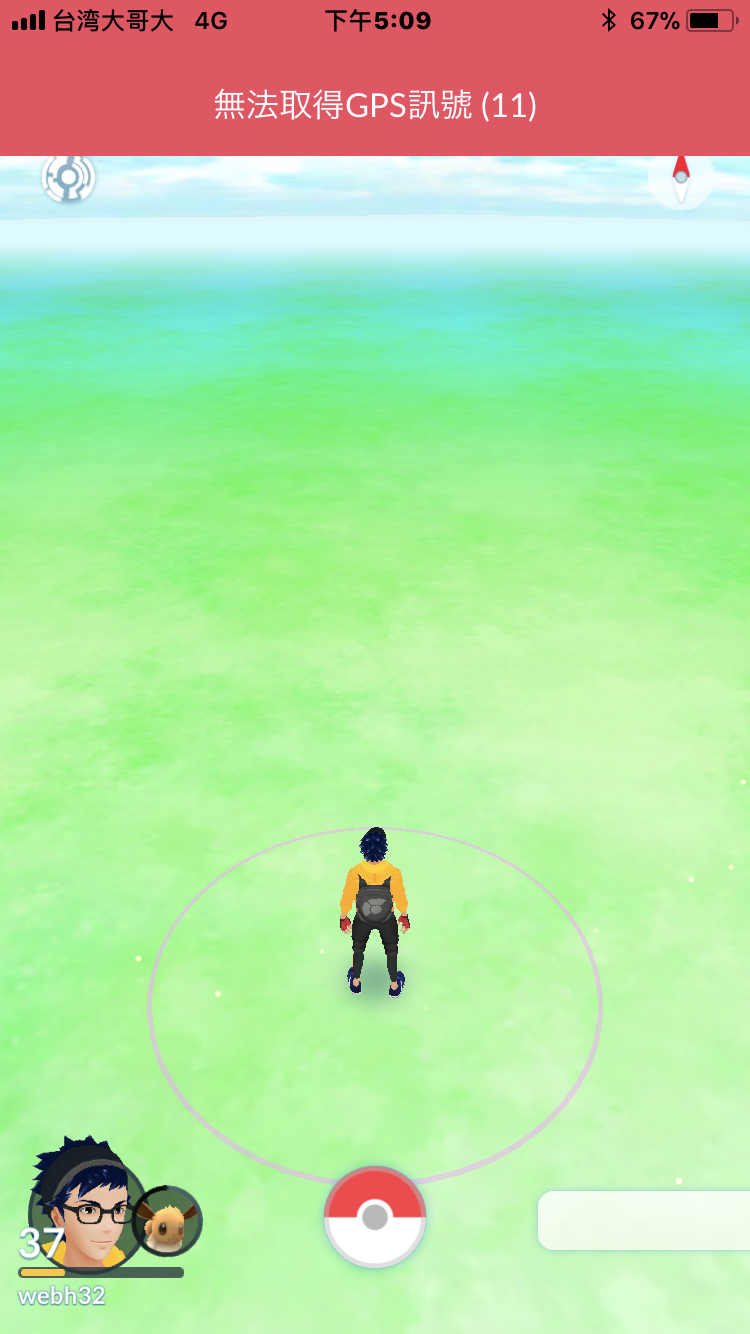Open the Nearby Pokémon panel
Viewport: 750px width, 1334px height.
[x=644, y=1220]
